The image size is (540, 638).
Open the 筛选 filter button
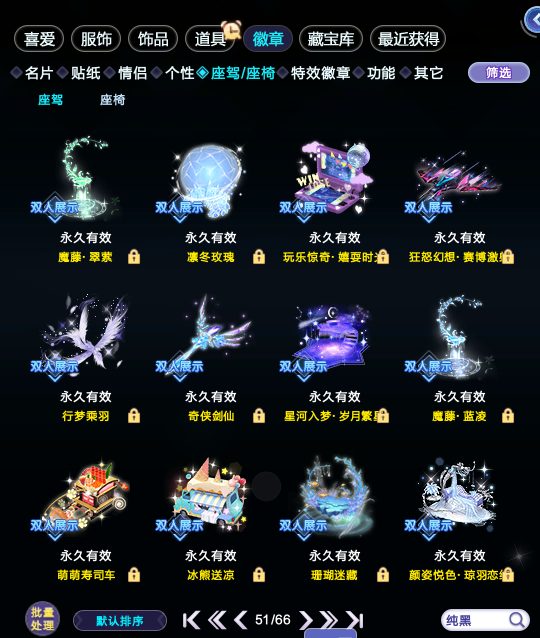point(499,73)
